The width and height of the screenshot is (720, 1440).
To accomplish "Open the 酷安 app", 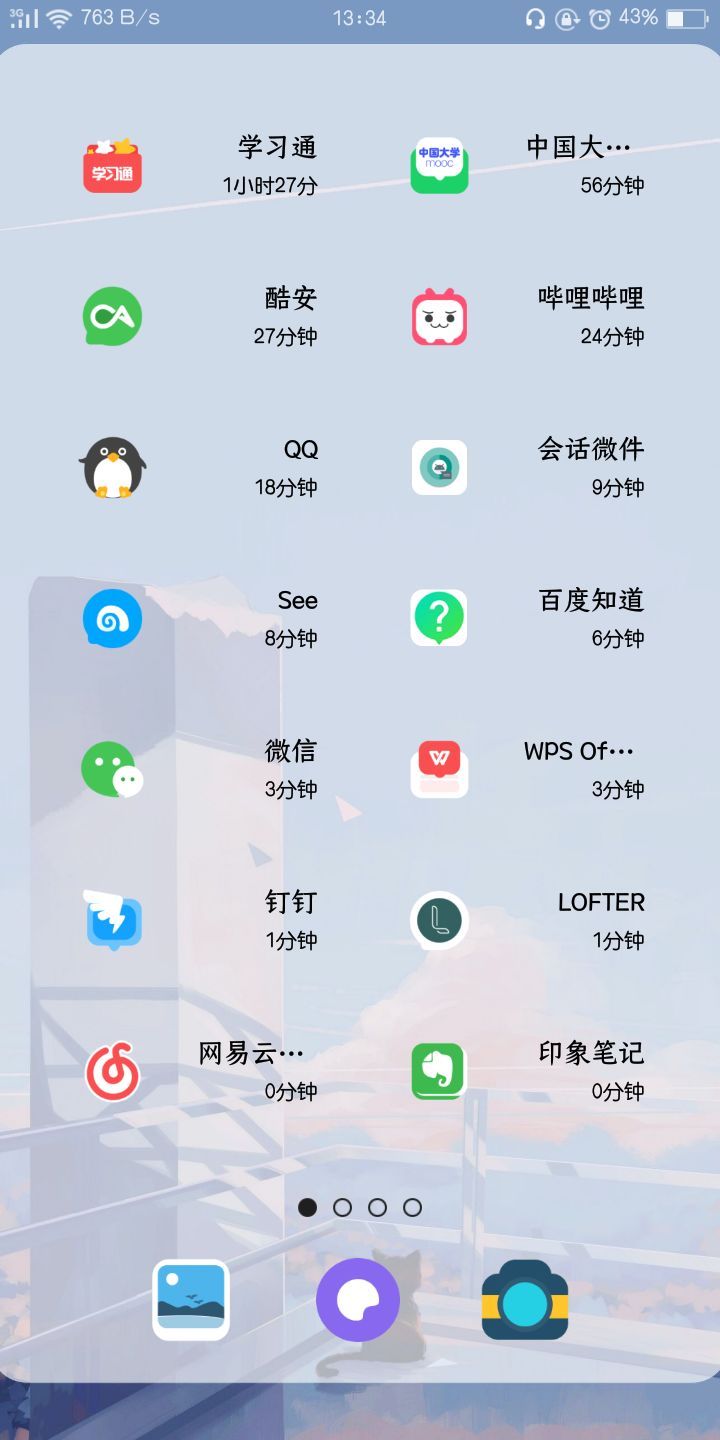I will 112,317.
